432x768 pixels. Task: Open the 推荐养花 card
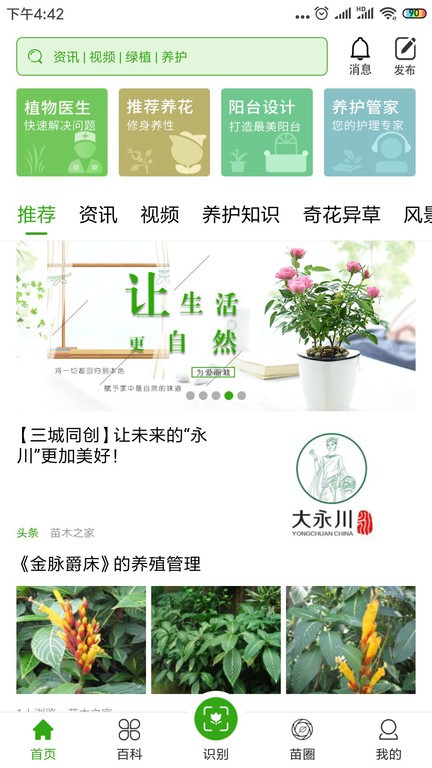[164, 132]
